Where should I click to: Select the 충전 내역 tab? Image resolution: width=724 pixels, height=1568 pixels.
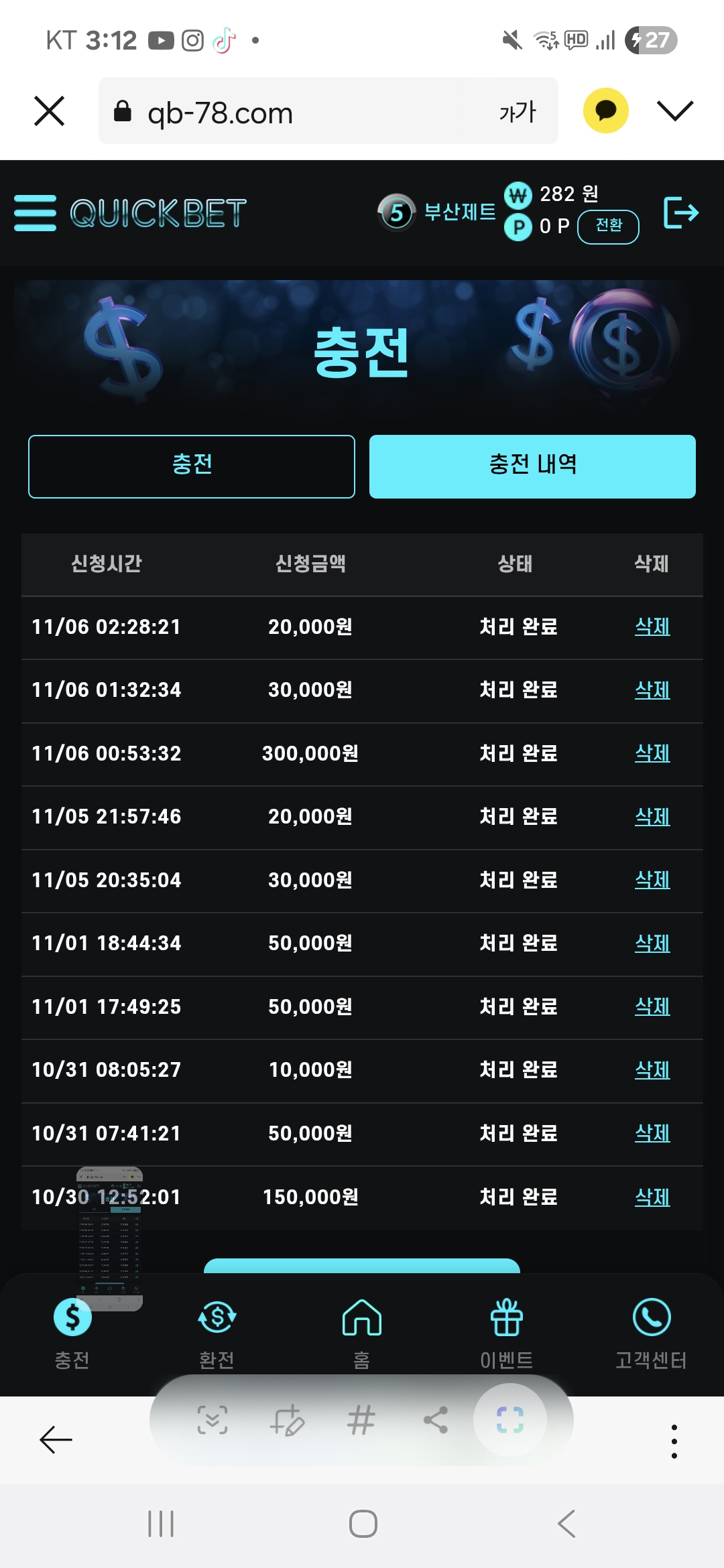[532, 466]
